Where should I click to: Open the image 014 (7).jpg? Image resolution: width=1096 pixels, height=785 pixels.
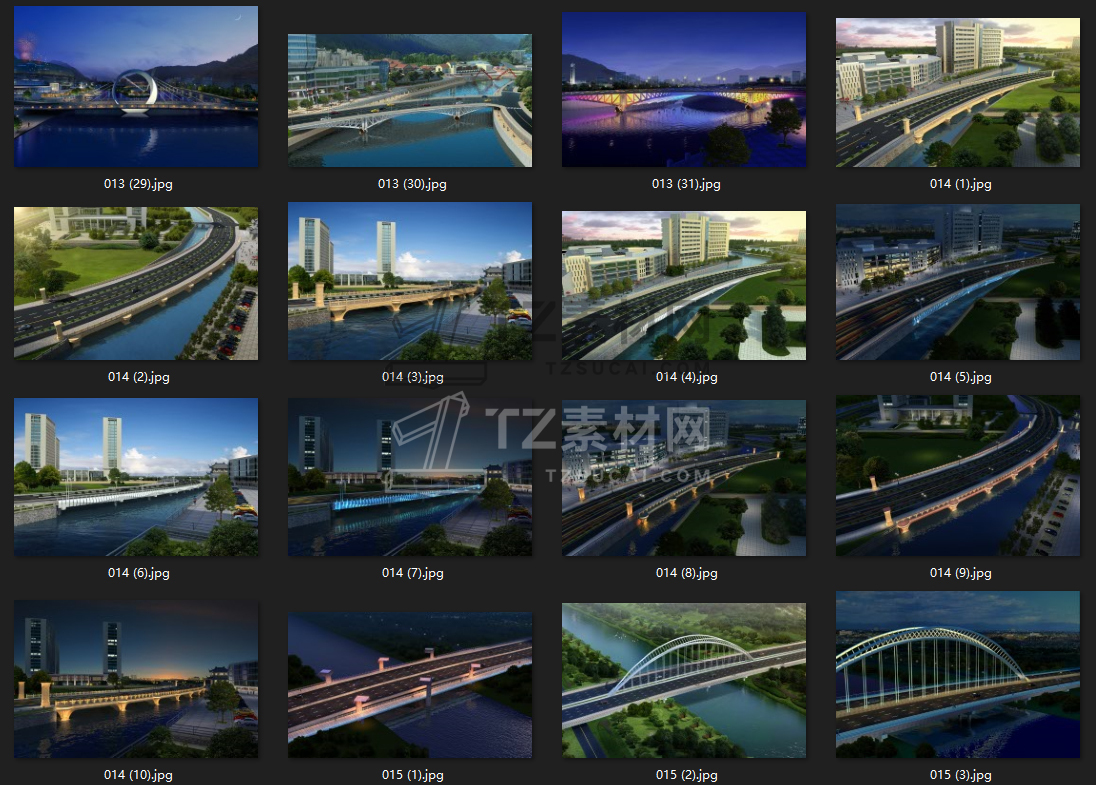point(410,477)
